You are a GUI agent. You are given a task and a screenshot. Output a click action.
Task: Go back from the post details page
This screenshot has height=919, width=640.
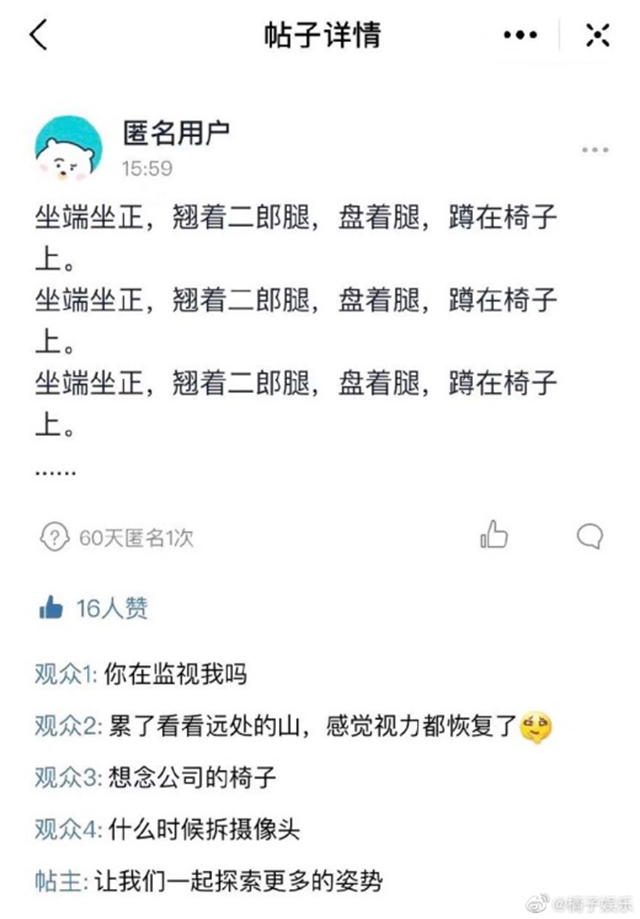[38, 36]
